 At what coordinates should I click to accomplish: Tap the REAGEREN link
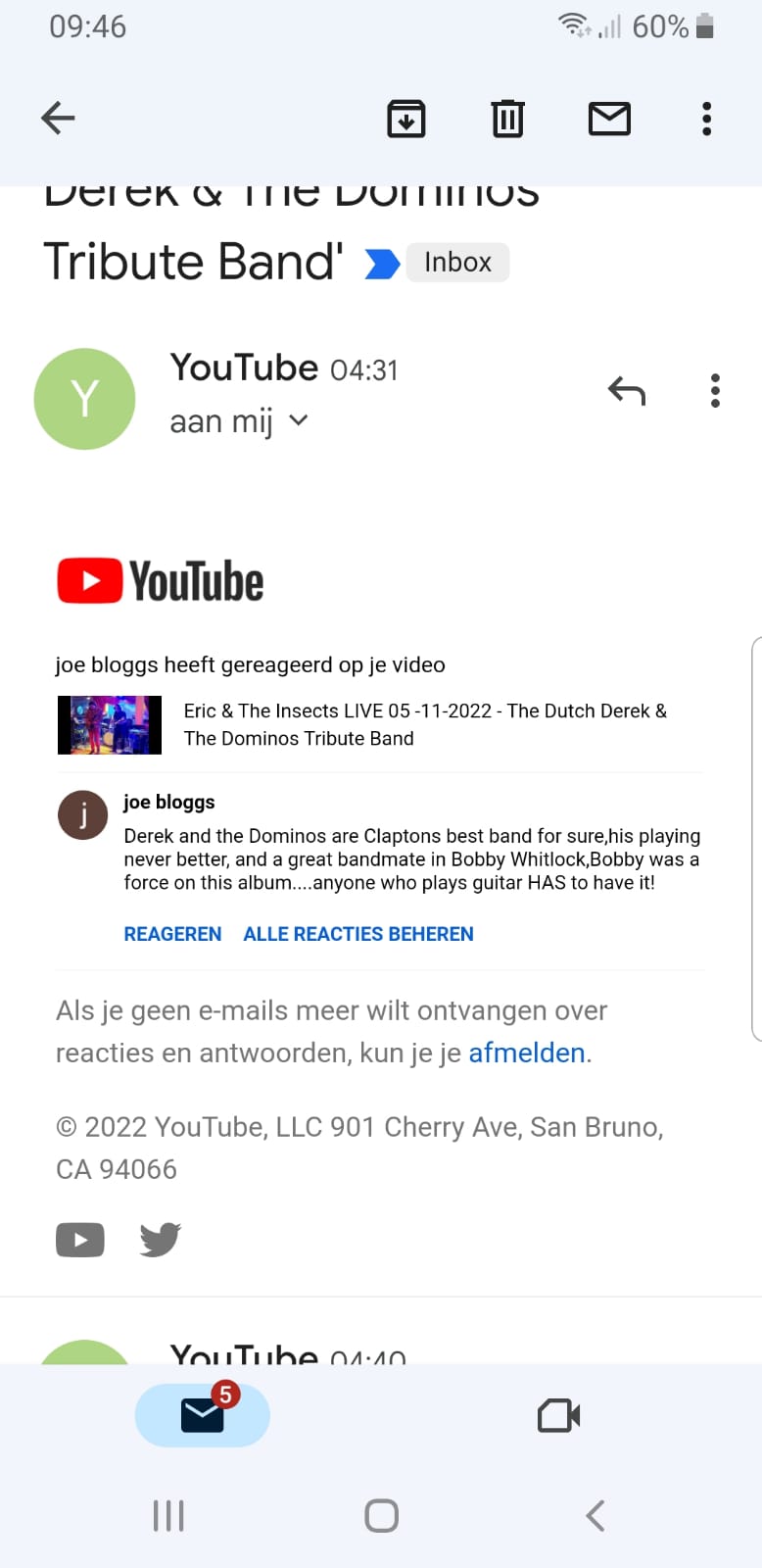point(172,934)
